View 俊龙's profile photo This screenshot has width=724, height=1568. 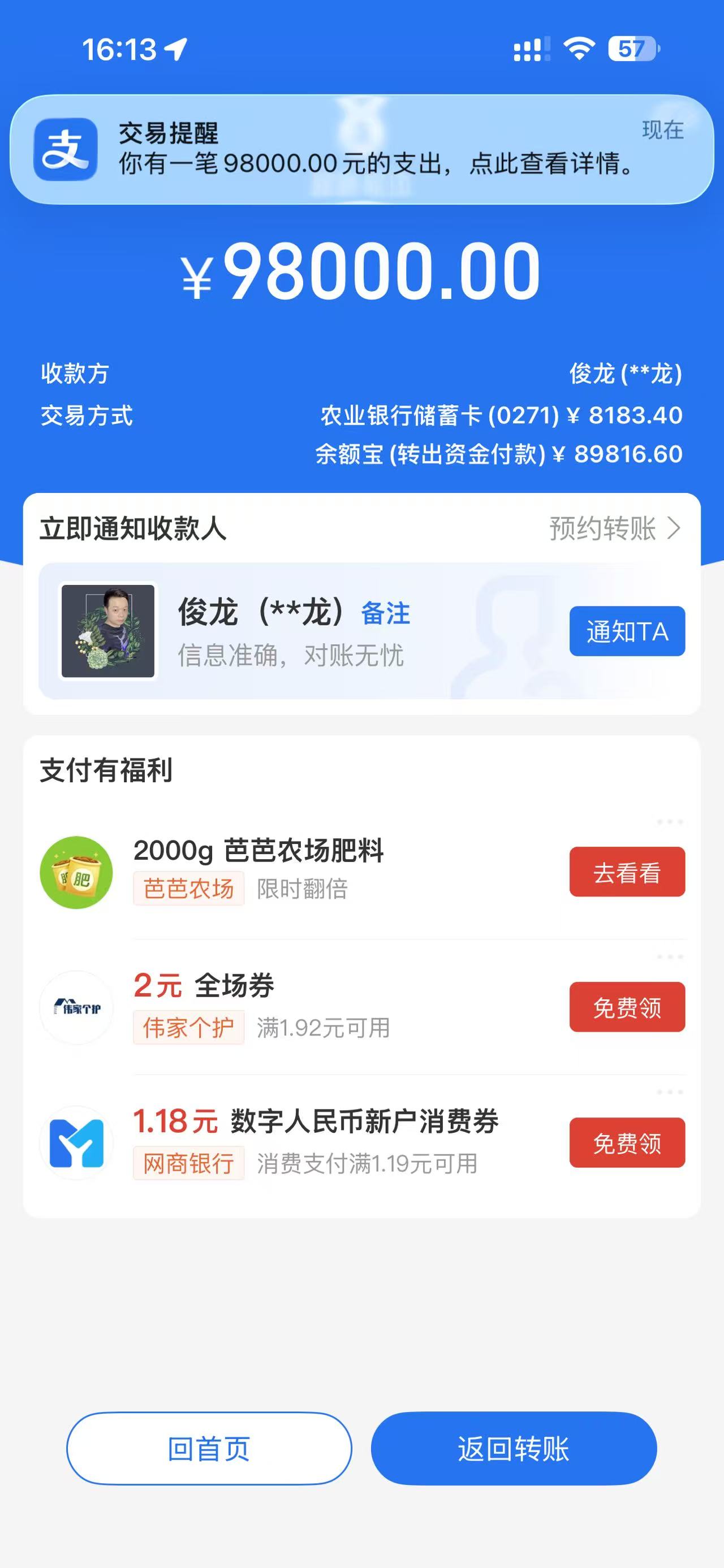[x=108, y=631]
